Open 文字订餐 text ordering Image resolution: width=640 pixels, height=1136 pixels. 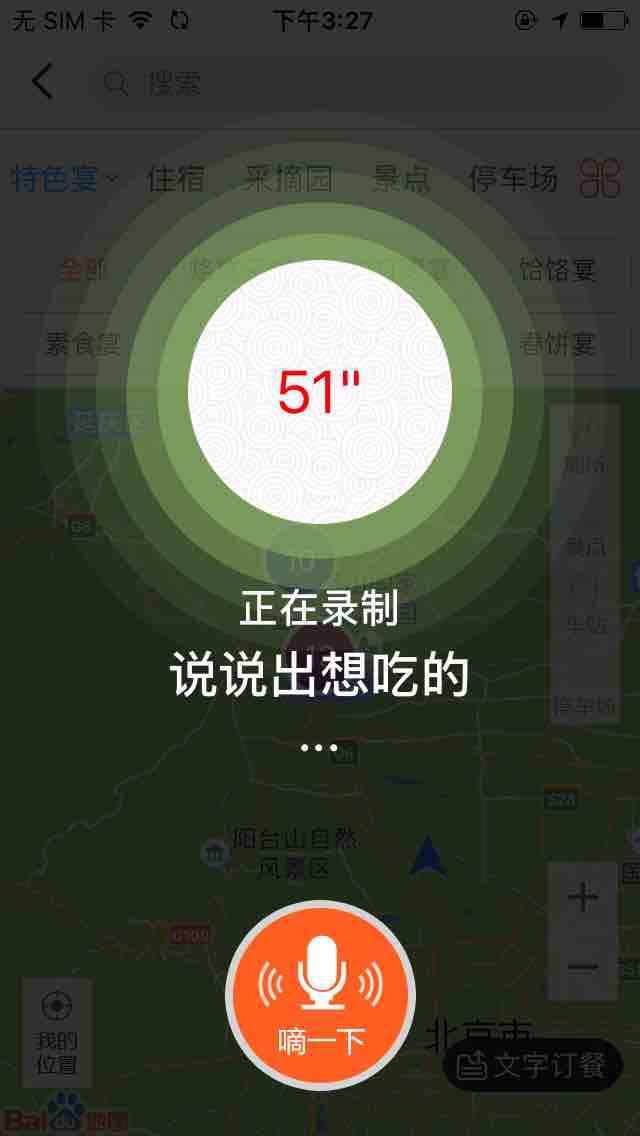point(532,1065)
